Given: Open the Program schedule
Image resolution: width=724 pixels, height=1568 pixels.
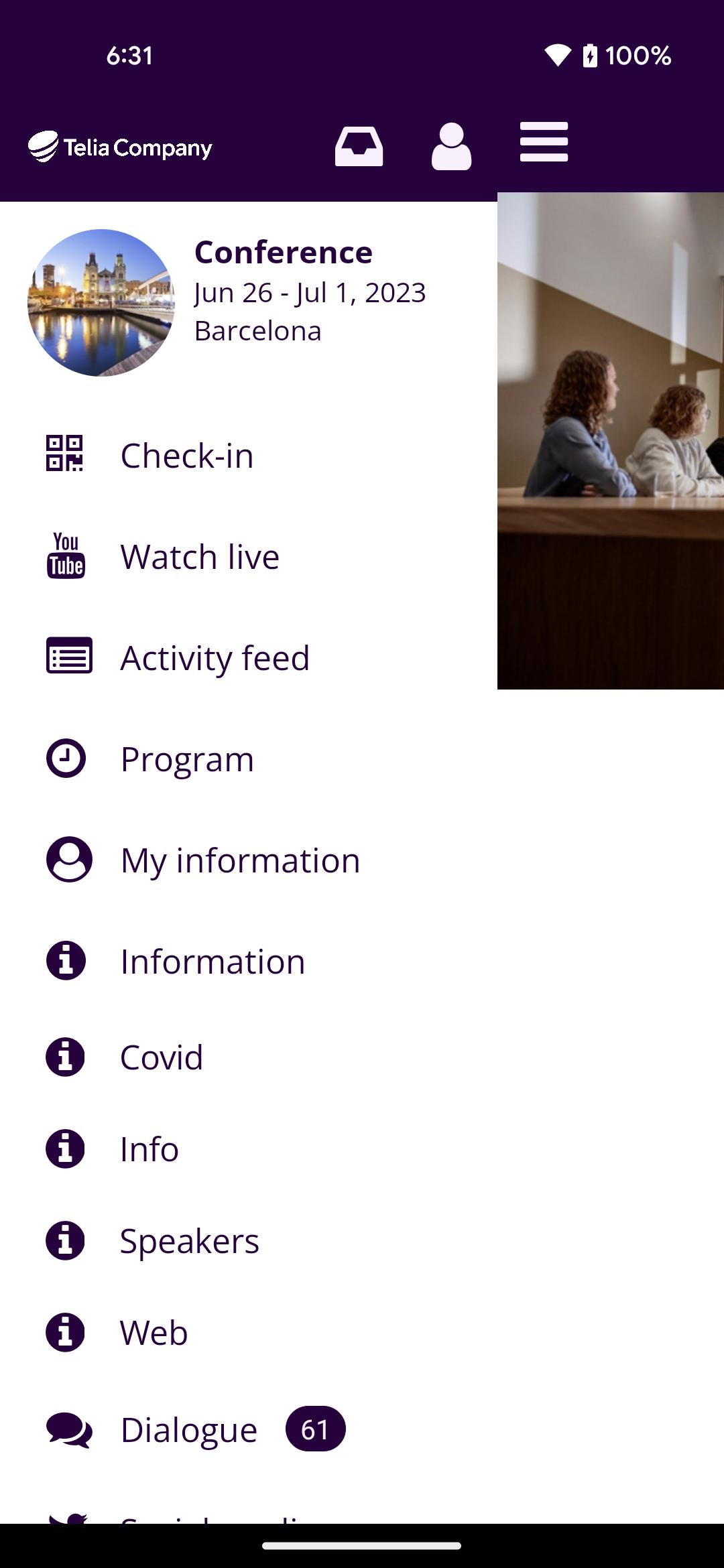Looking at the screenshot, I should [187, 759].
